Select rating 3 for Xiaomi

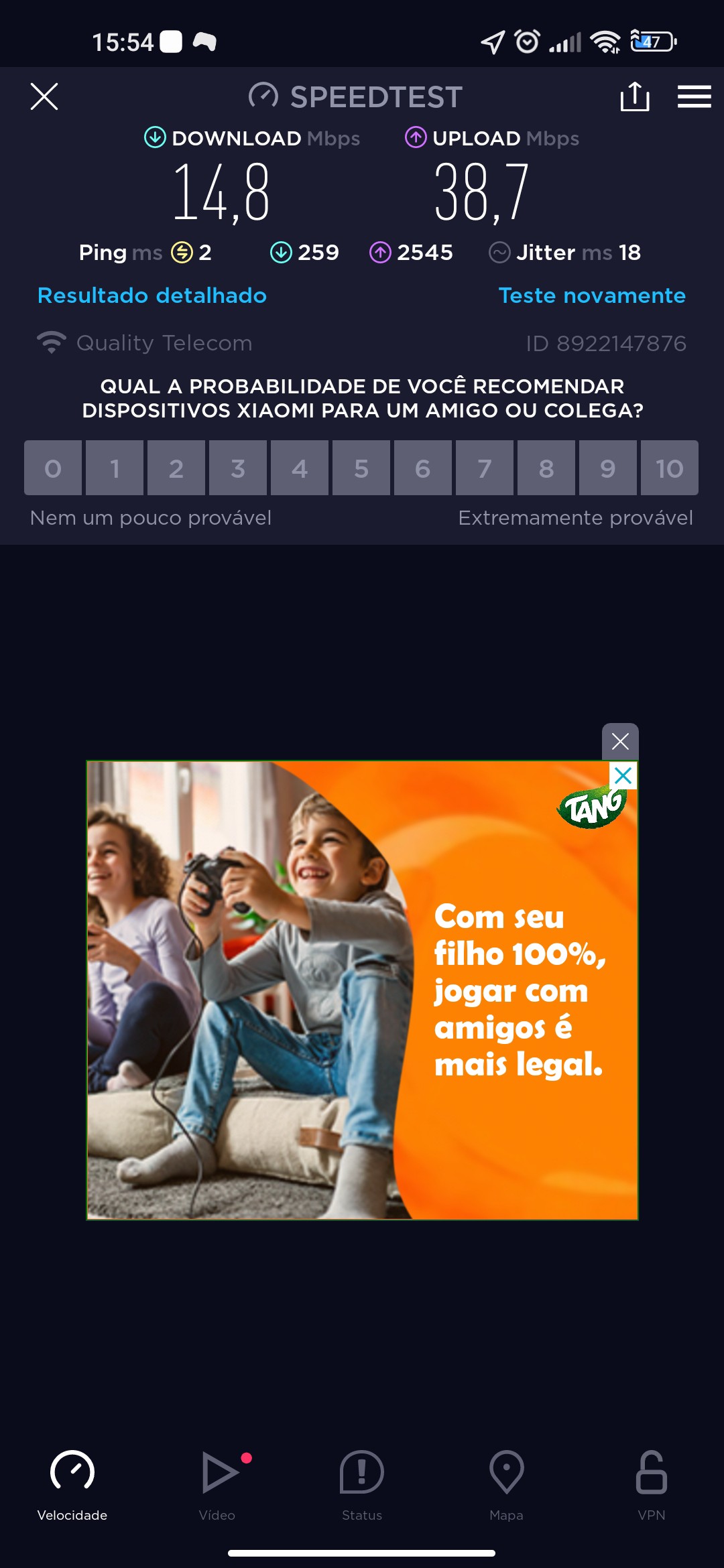click(238, 468)
